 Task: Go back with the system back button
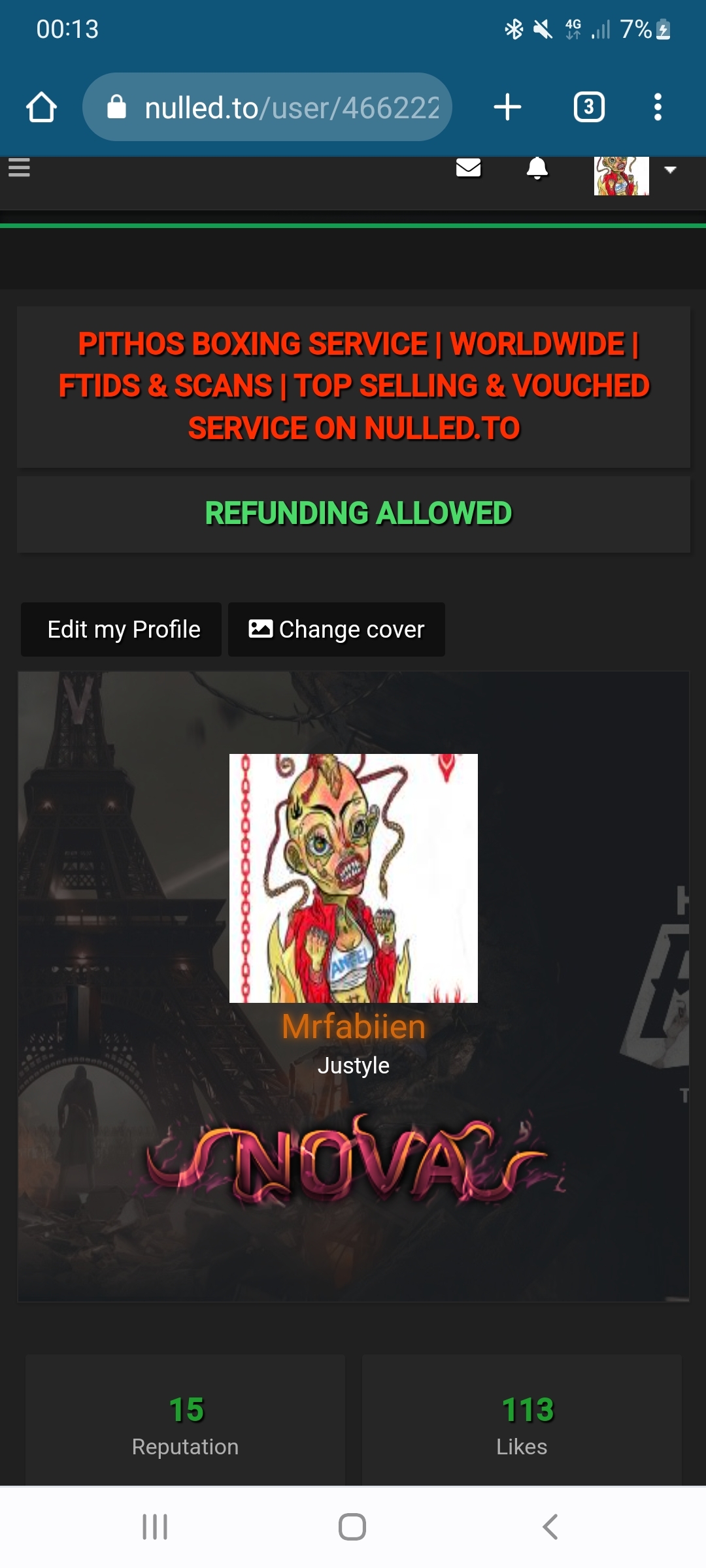point(550,1527)
